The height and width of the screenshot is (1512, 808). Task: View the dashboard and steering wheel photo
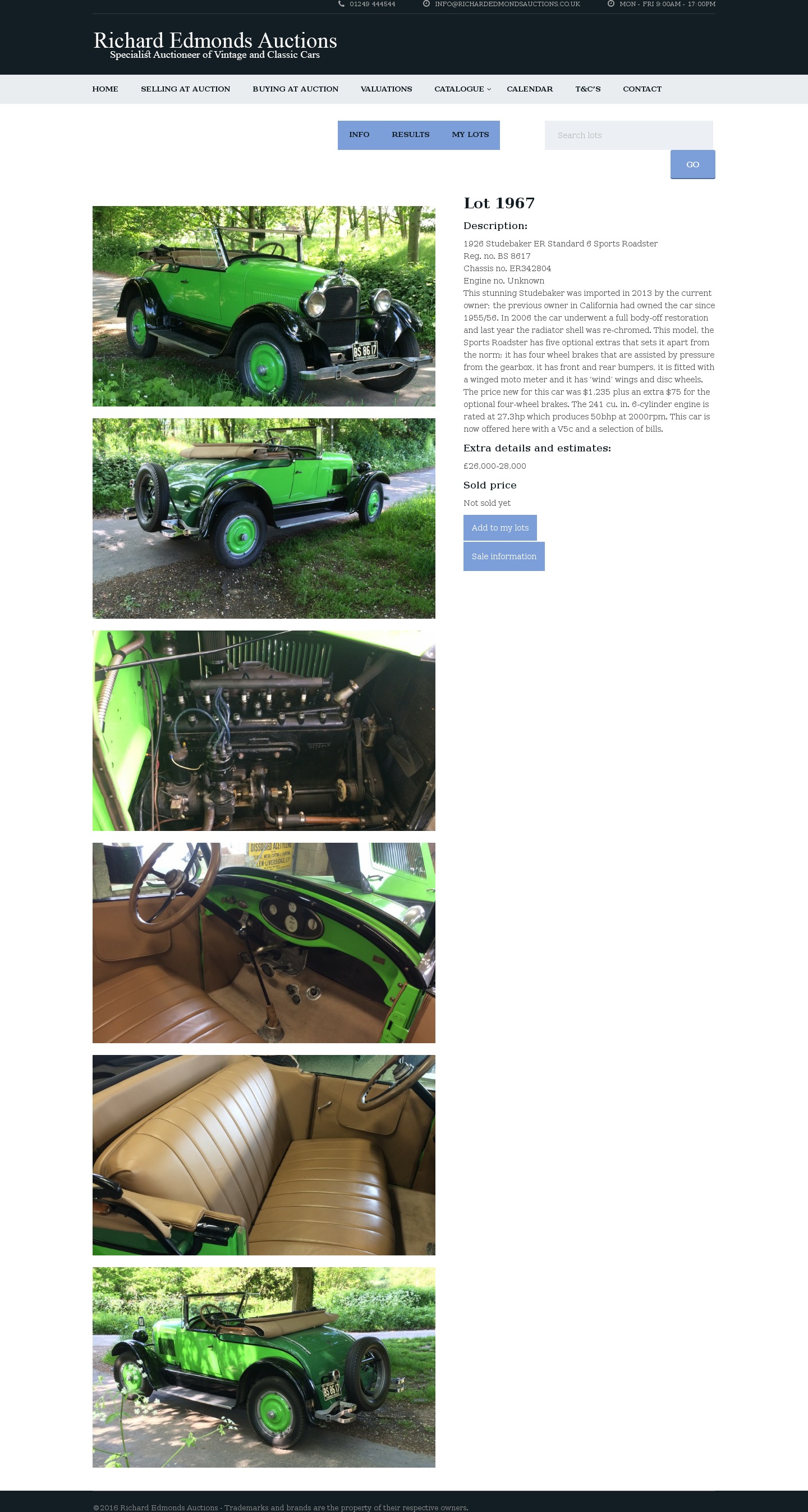(x=264, y=943)
